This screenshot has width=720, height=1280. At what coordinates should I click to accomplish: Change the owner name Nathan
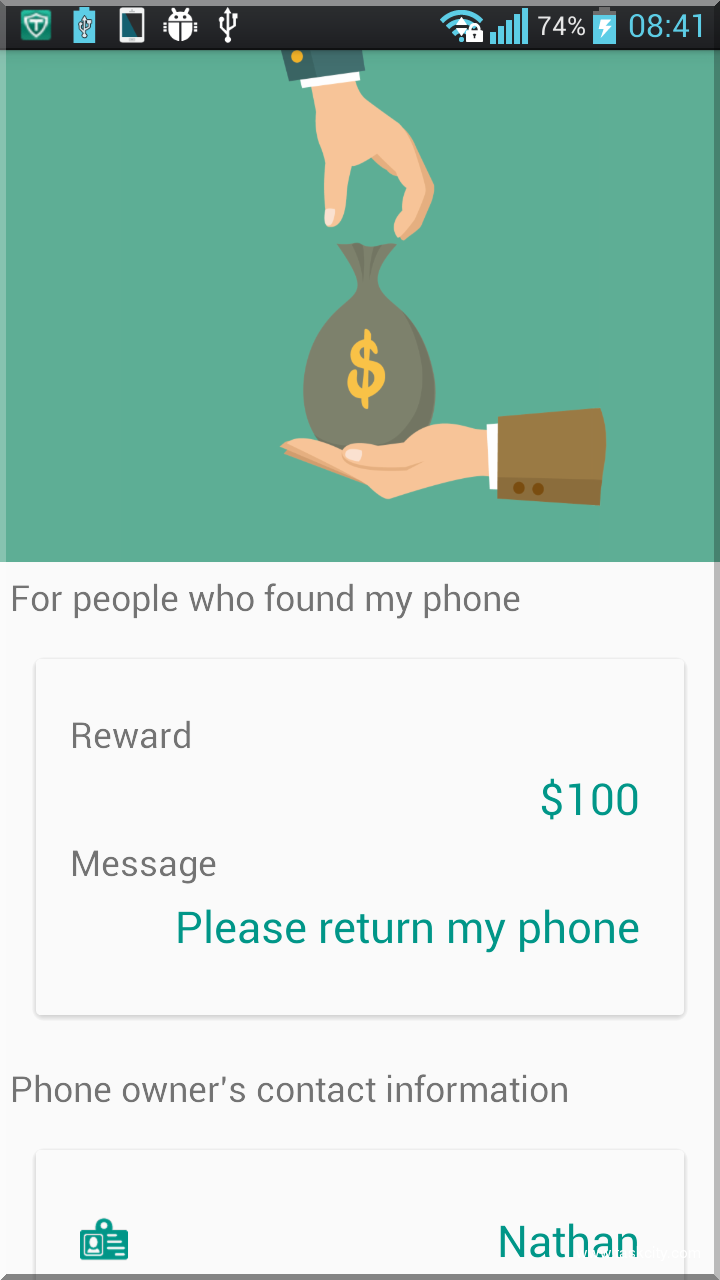click(567, 1242)
